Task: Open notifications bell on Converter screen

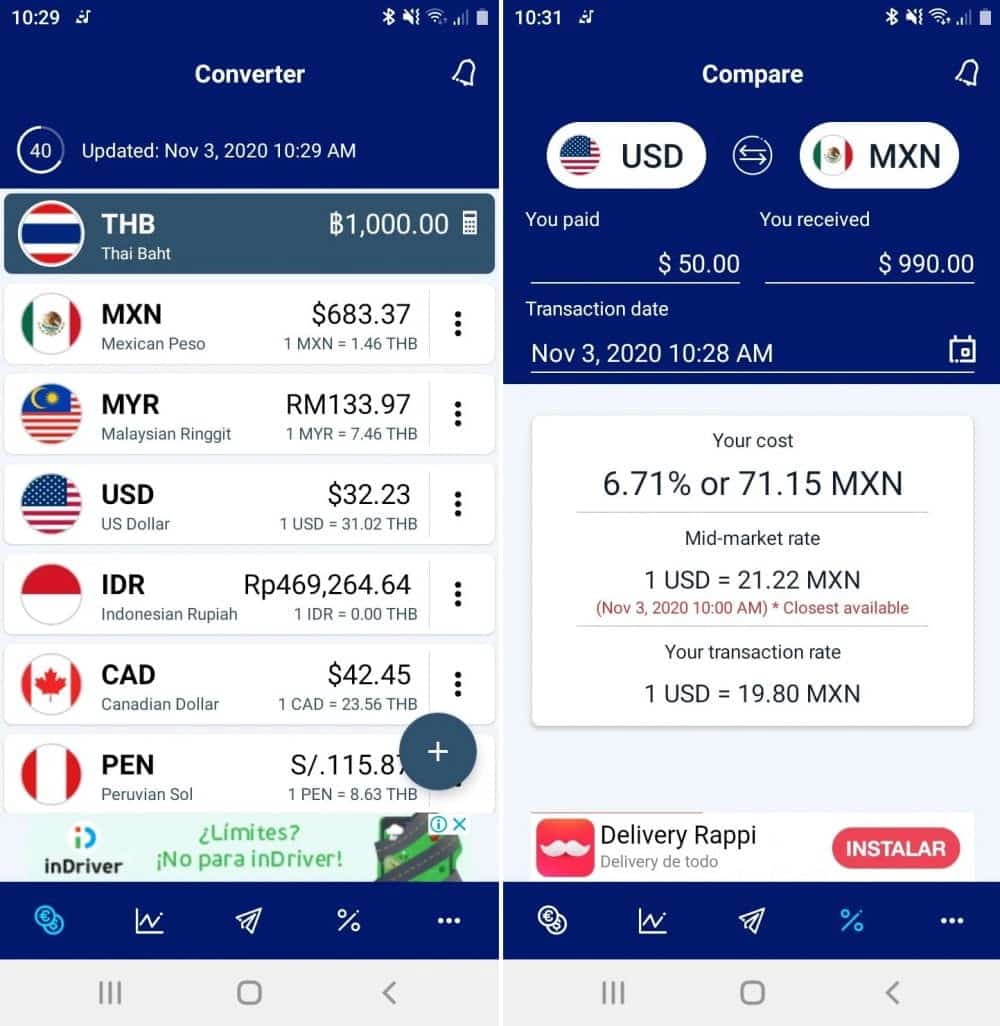Action: point(464,73)
